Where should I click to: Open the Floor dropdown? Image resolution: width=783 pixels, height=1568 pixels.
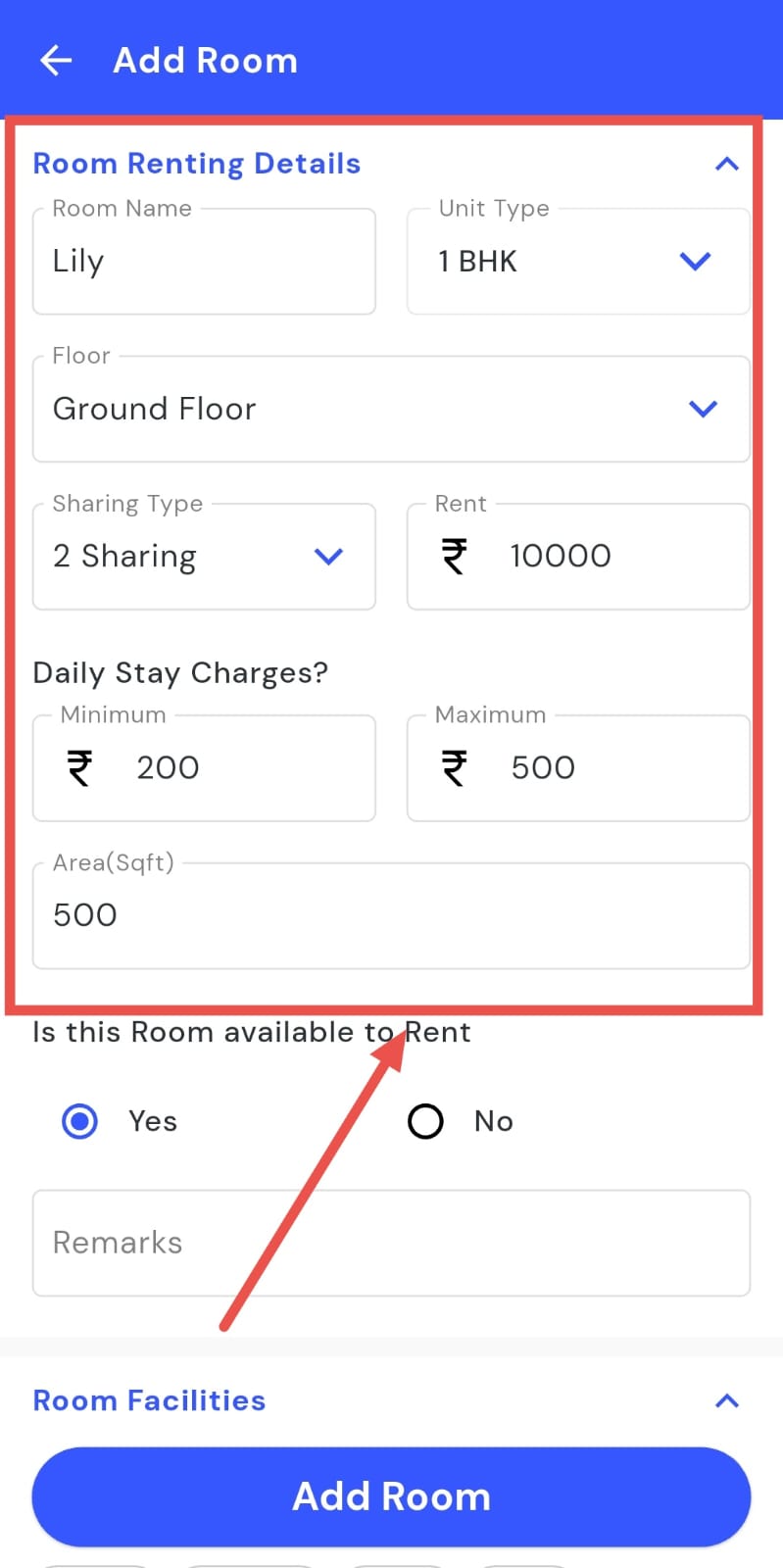click(x=391, y=409)
